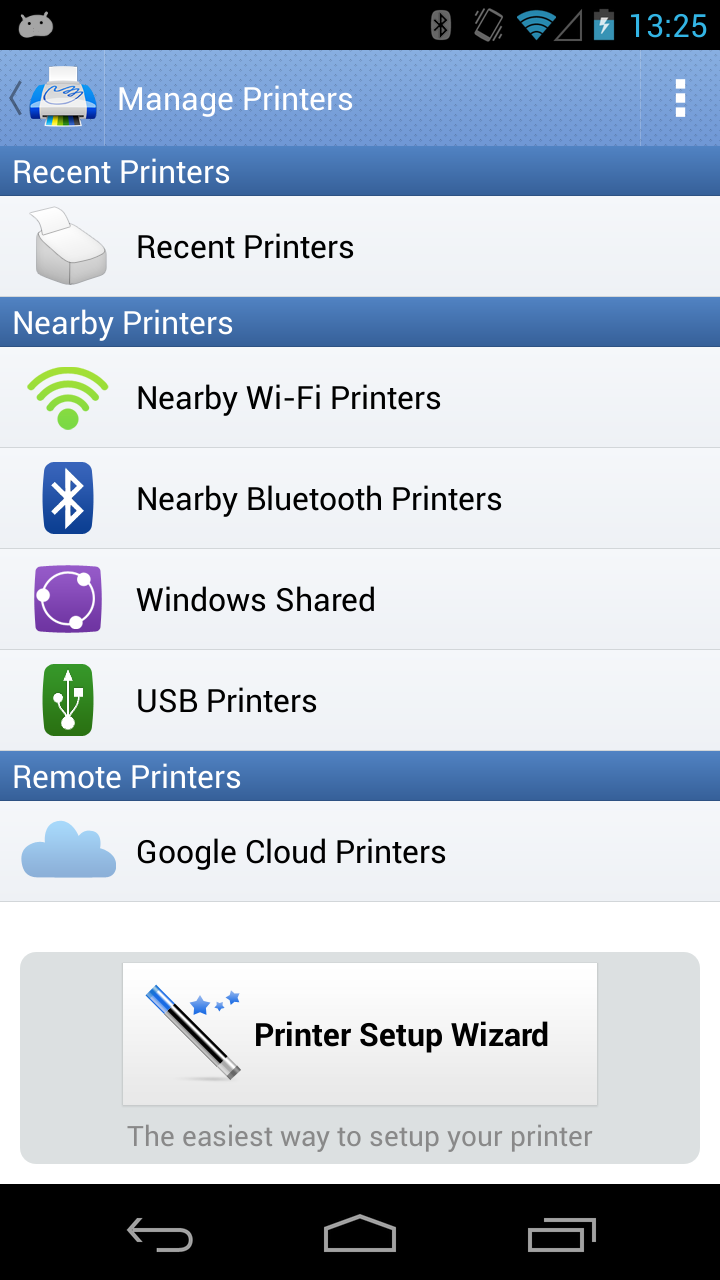The width and height of the screenshot is (720, 1280).
Task: Click the blue cloud icon for Google Cloud Printers
Action: [67, 851]
